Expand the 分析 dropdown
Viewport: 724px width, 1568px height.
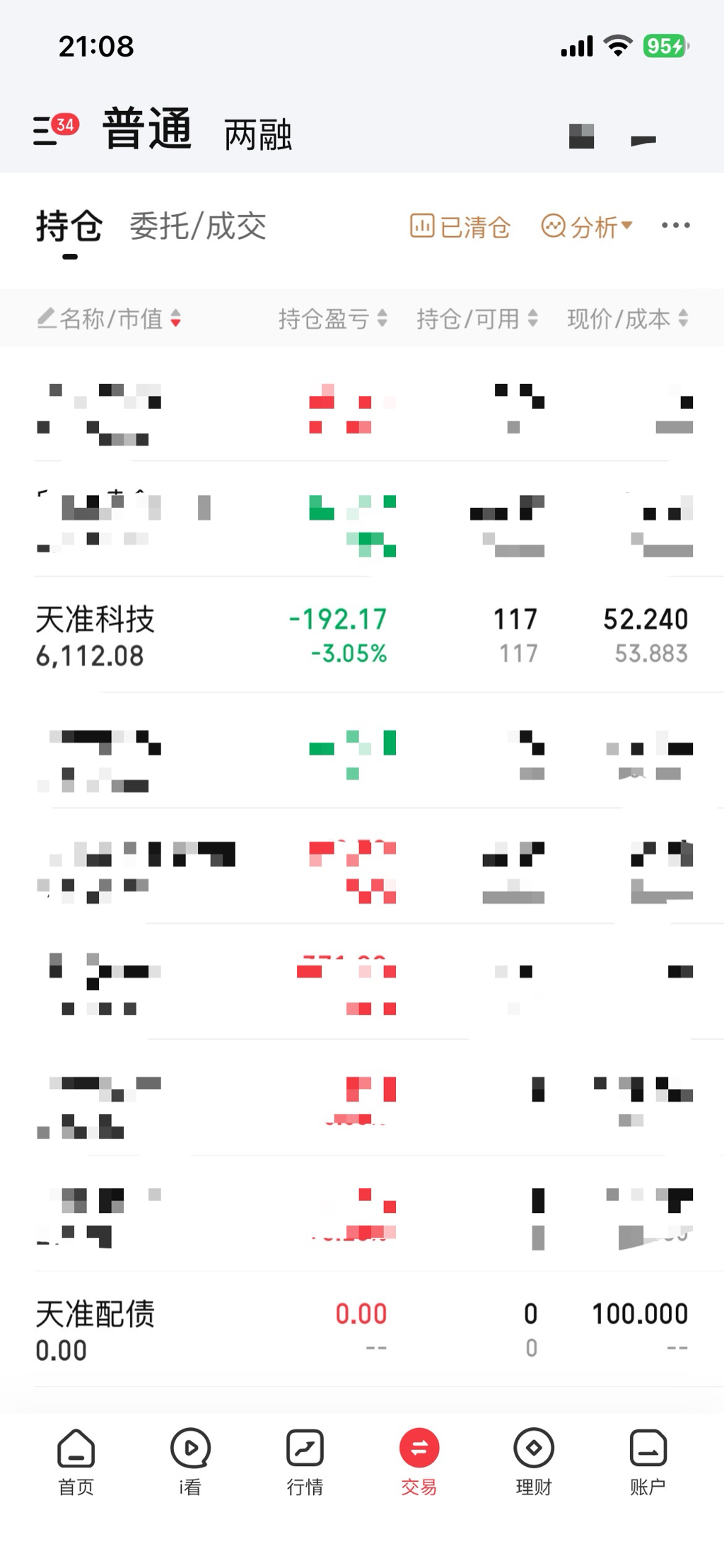pos(587,227)
